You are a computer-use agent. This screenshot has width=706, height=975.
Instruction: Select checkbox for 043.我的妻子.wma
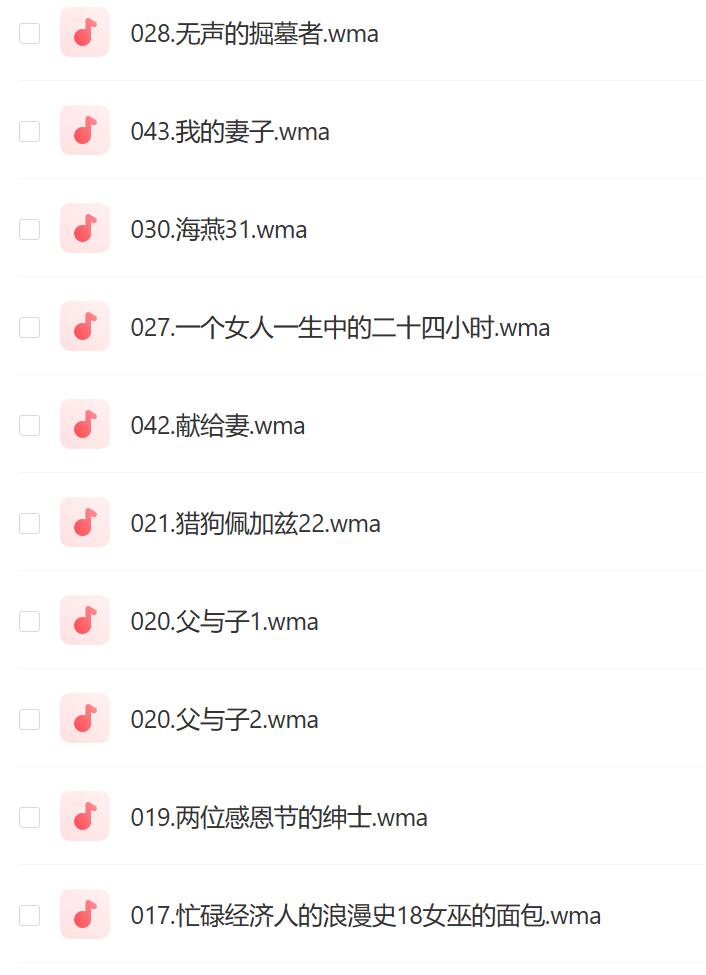[30, 132]
